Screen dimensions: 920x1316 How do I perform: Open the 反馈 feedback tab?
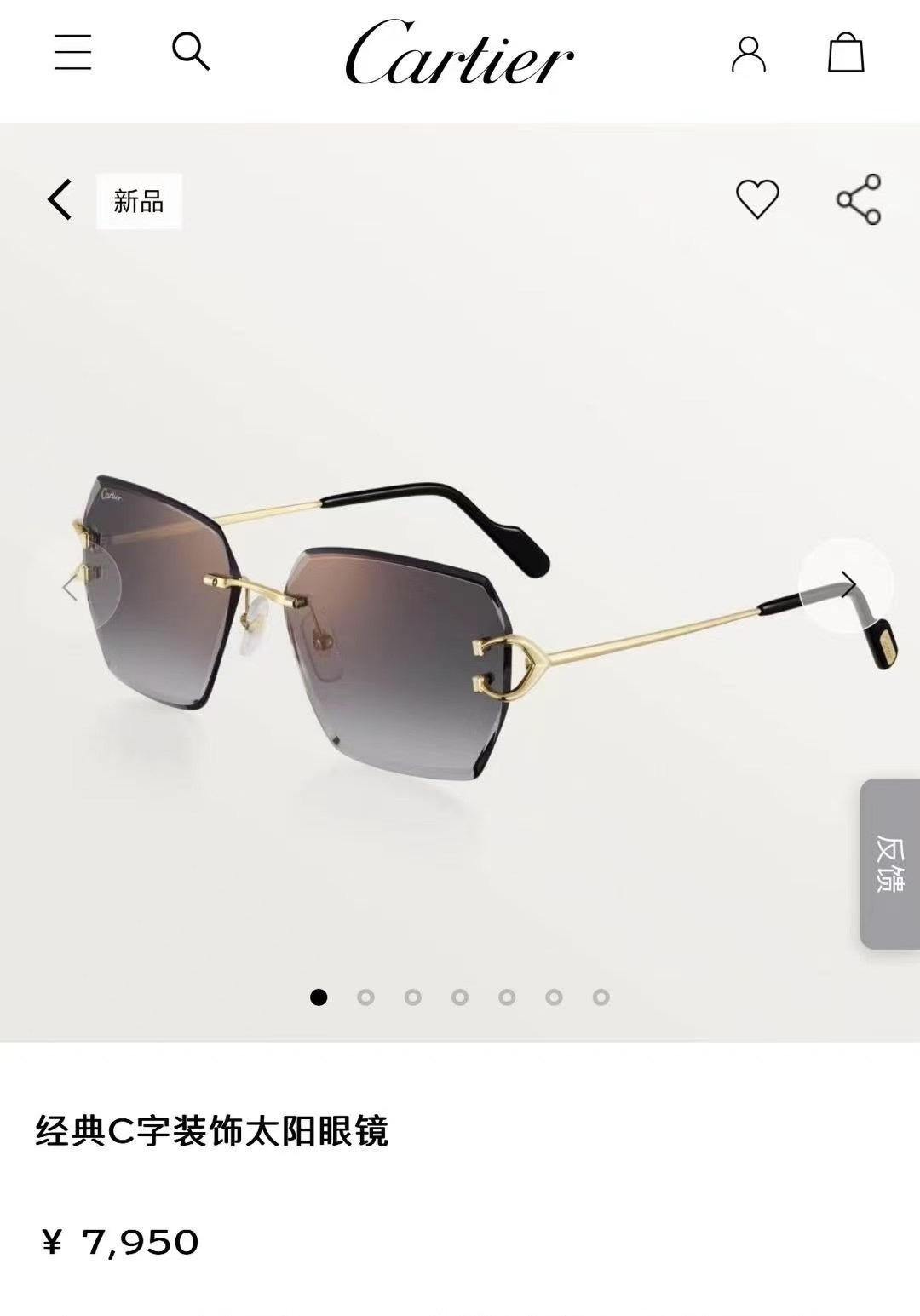889,863
